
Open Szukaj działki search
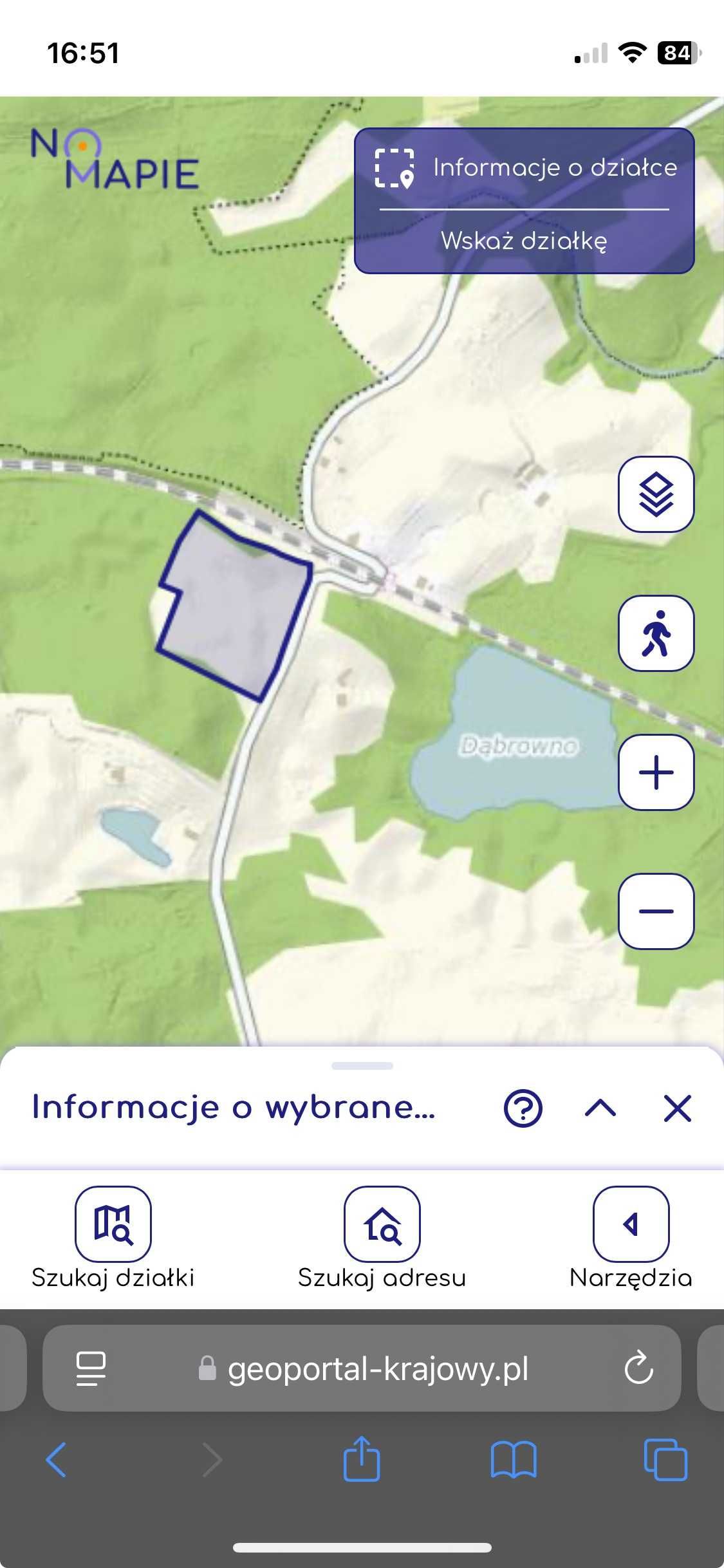click(x=113, y=1224)
